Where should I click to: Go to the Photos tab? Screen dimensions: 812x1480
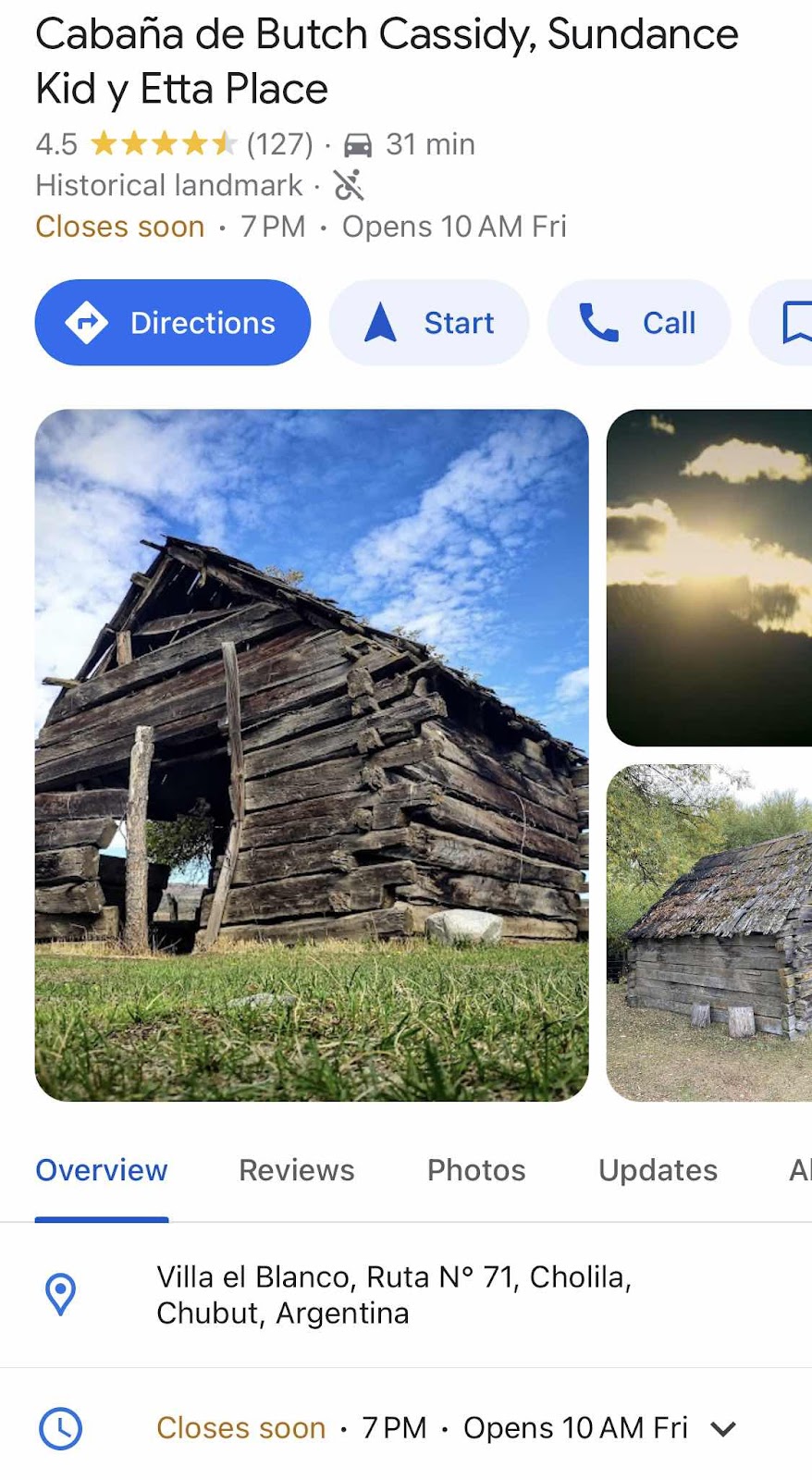point(475,1170)
